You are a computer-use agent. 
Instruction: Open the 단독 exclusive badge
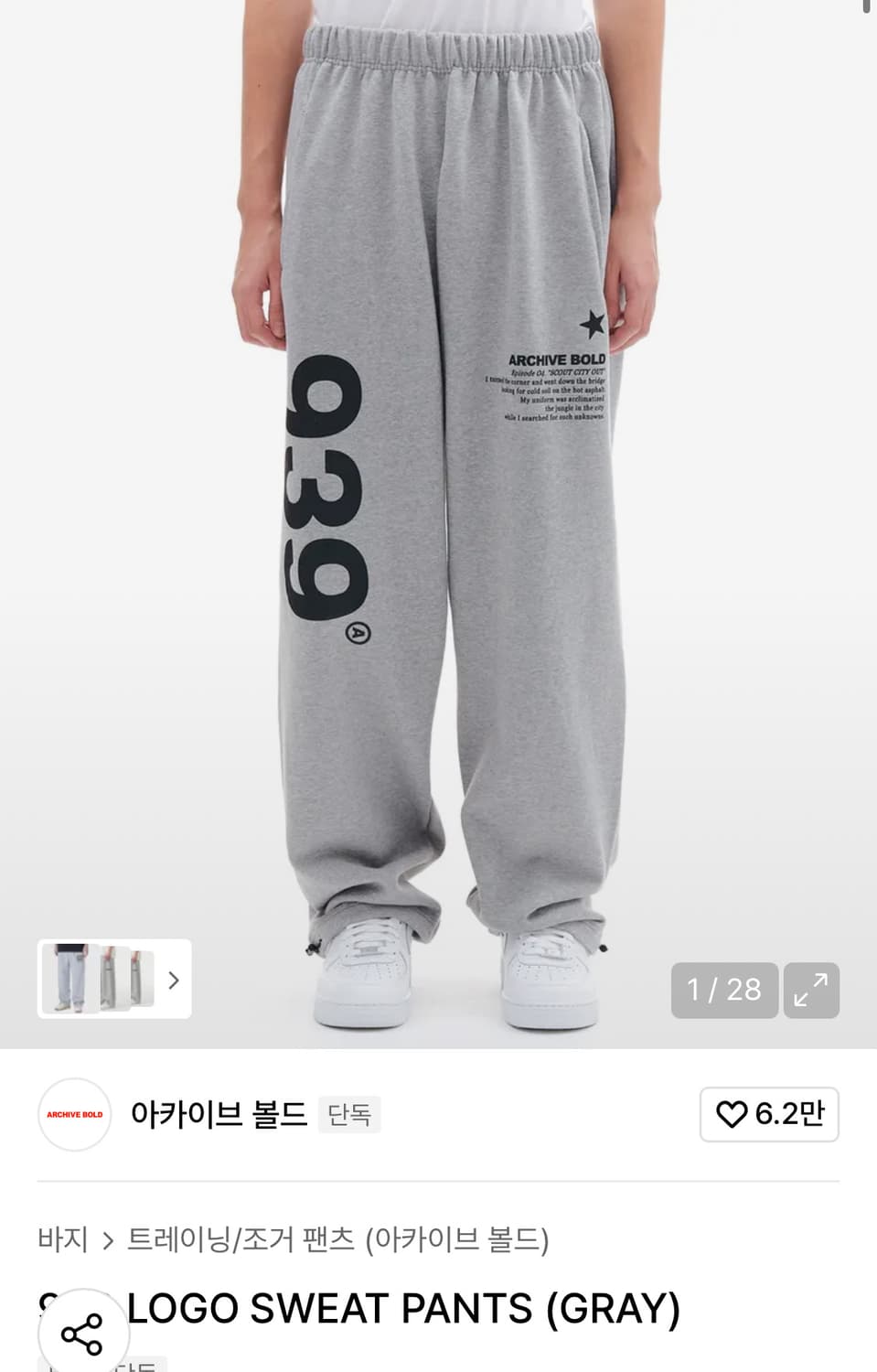pos(348,1115)
